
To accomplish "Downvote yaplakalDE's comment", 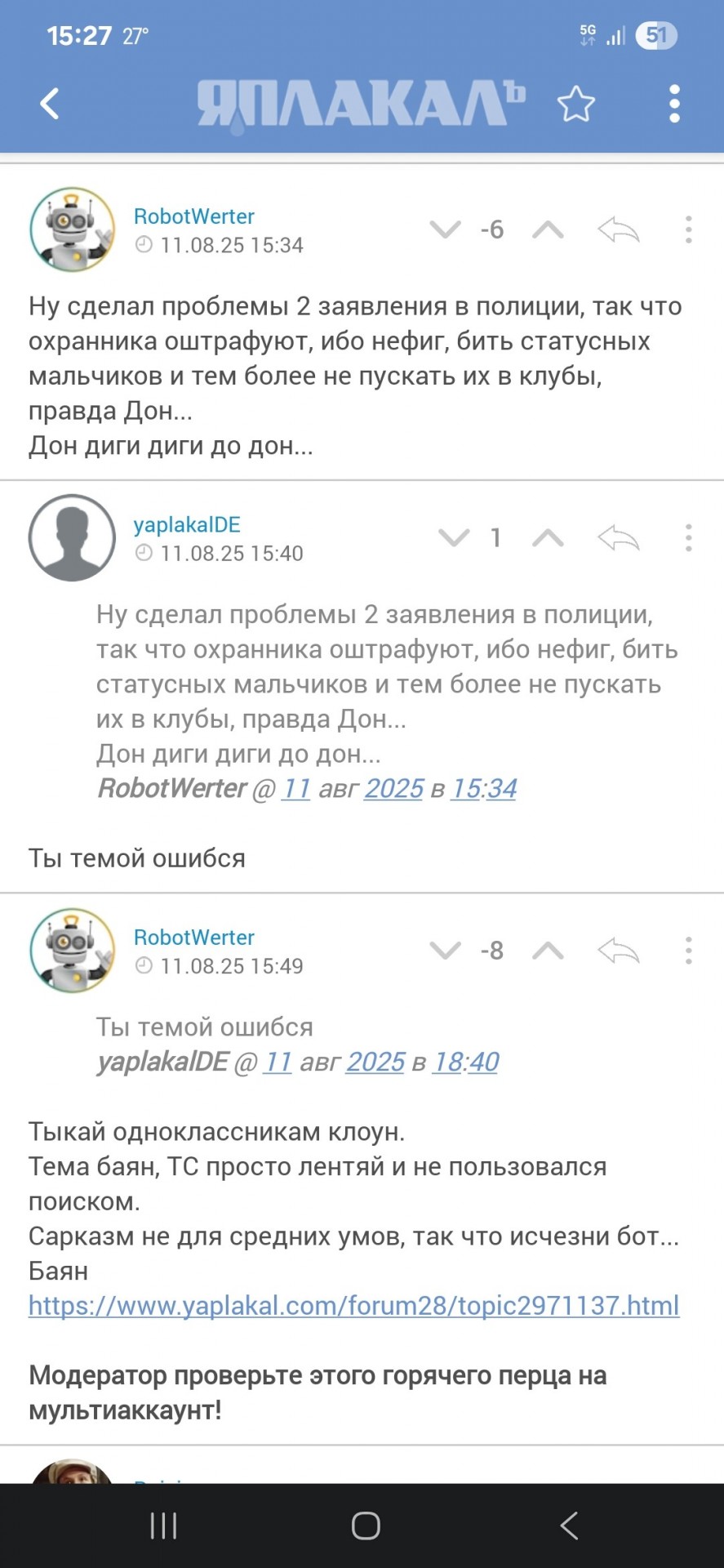I will click(x=454, y=537).
